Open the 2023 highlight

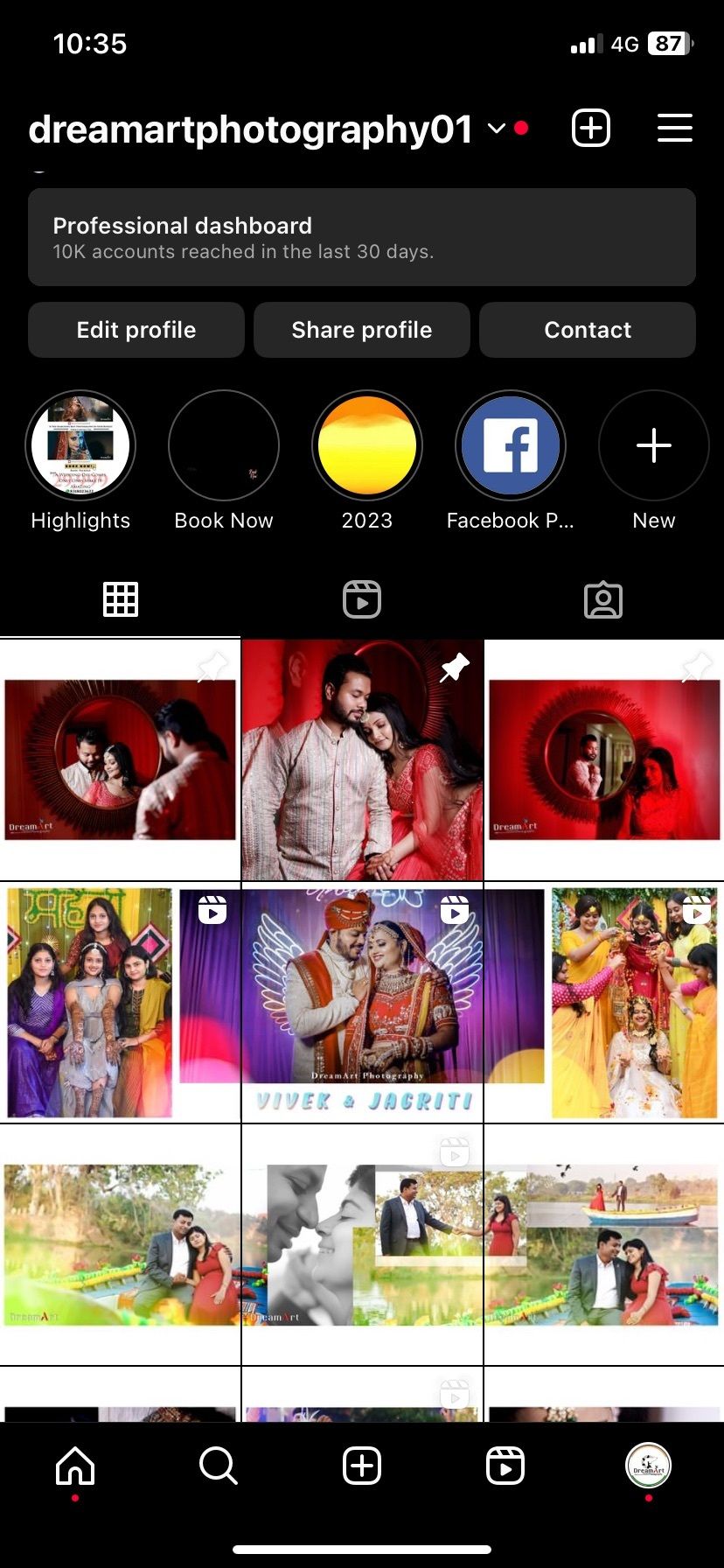point(367,445)
